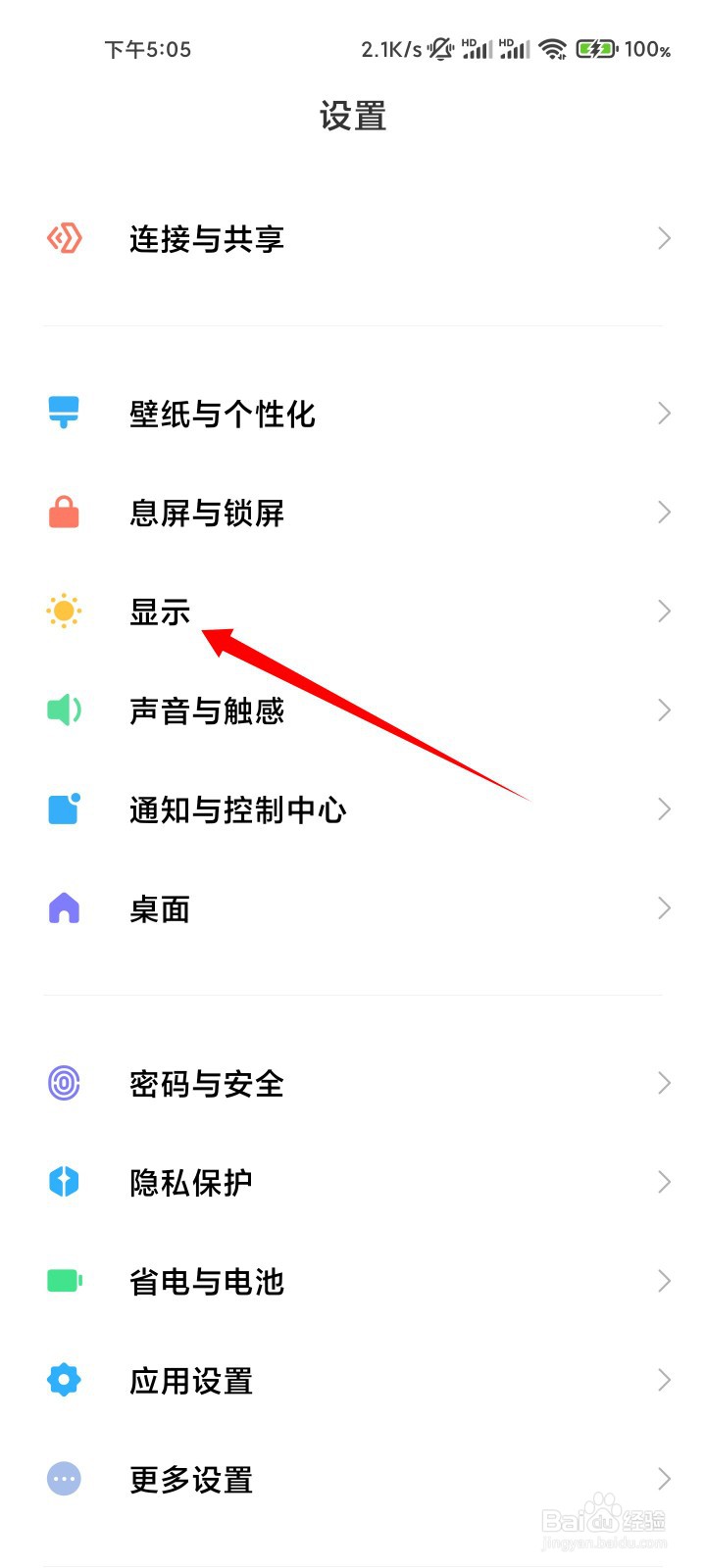Select the notification icon for 通知与控制中心

63,809
